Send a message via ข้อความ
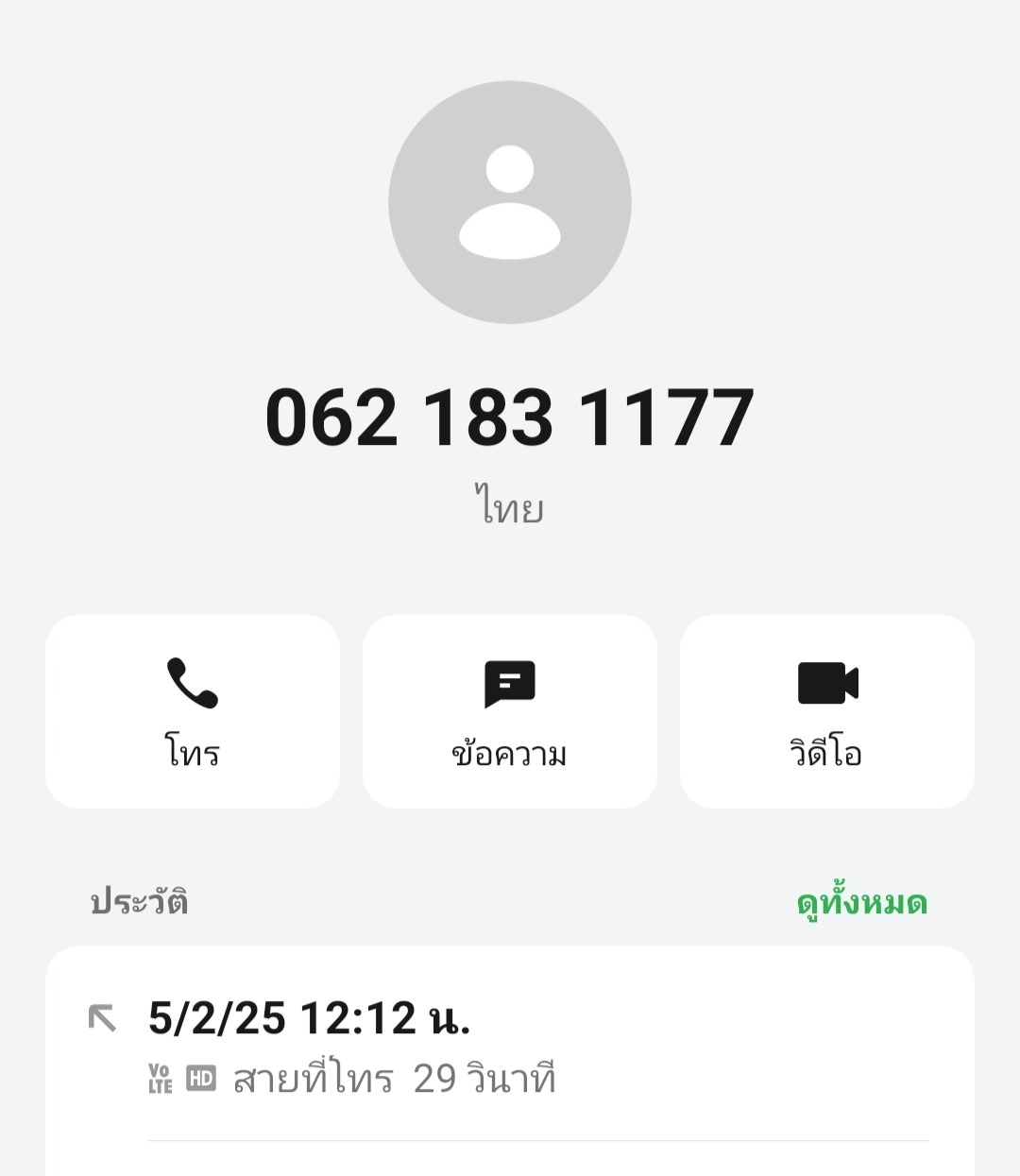The height and width of the screenshot is (1176, 1020). click(510, 711)
